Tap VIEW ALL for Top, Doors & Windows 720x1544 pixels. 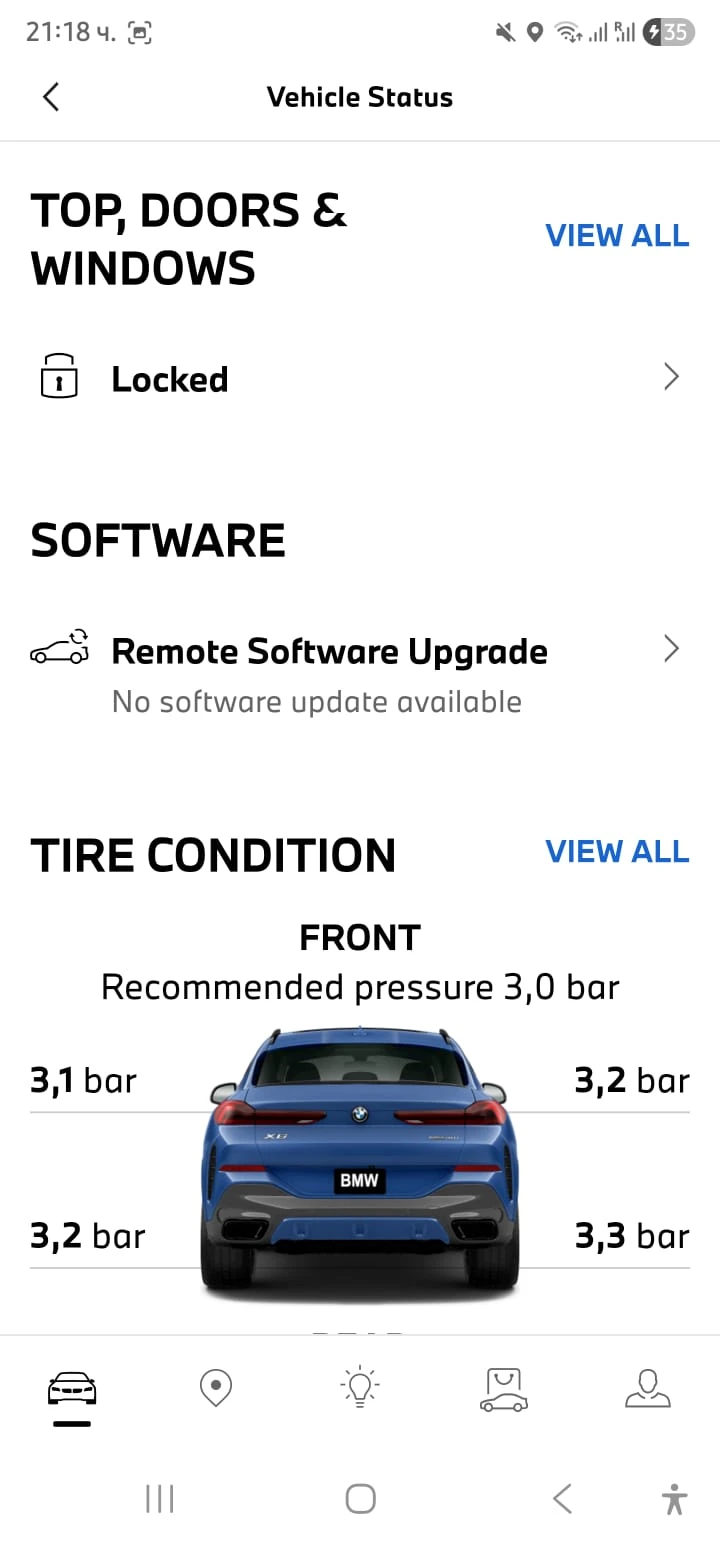617,235
